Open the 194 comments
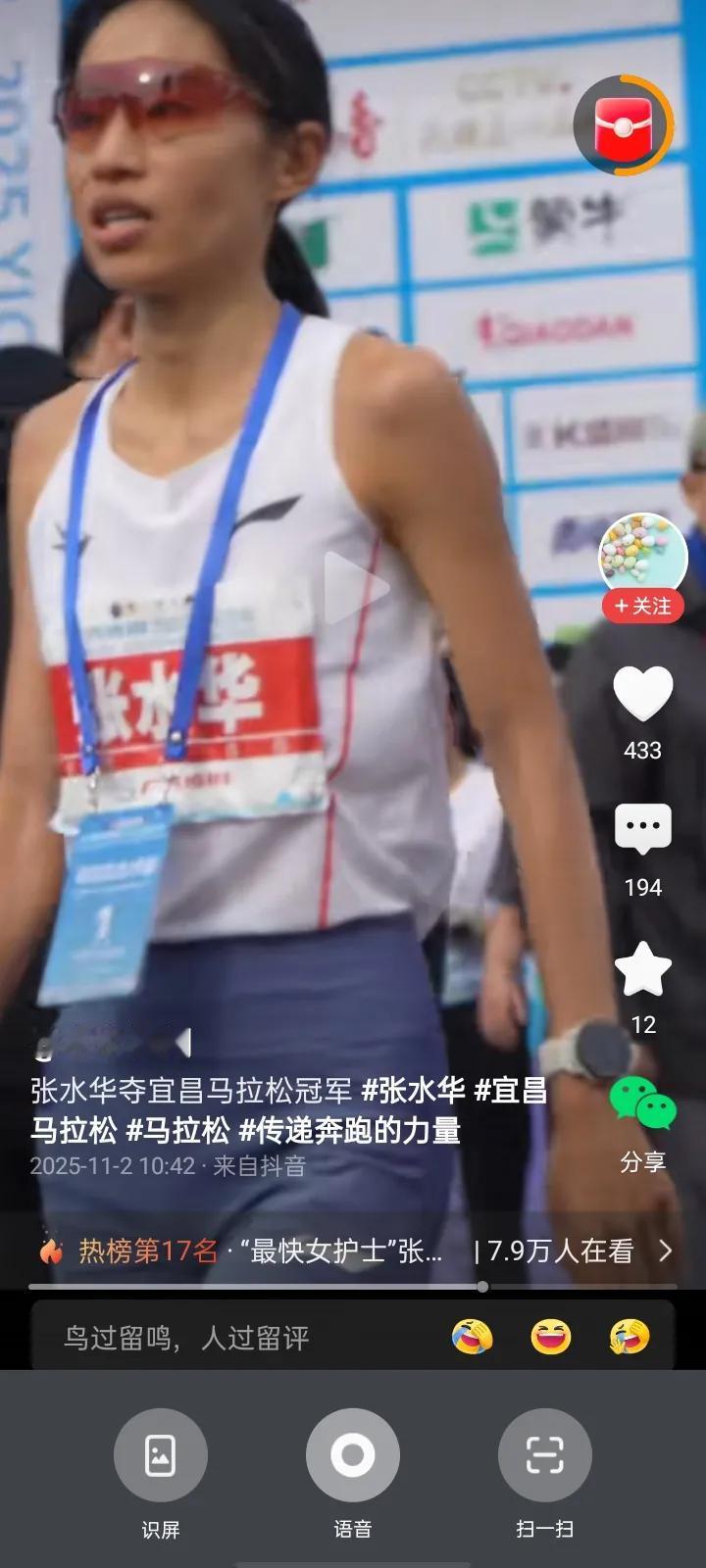Viewport: 706px width, 1568px height. pyautogui.click(x=643, y=831)
